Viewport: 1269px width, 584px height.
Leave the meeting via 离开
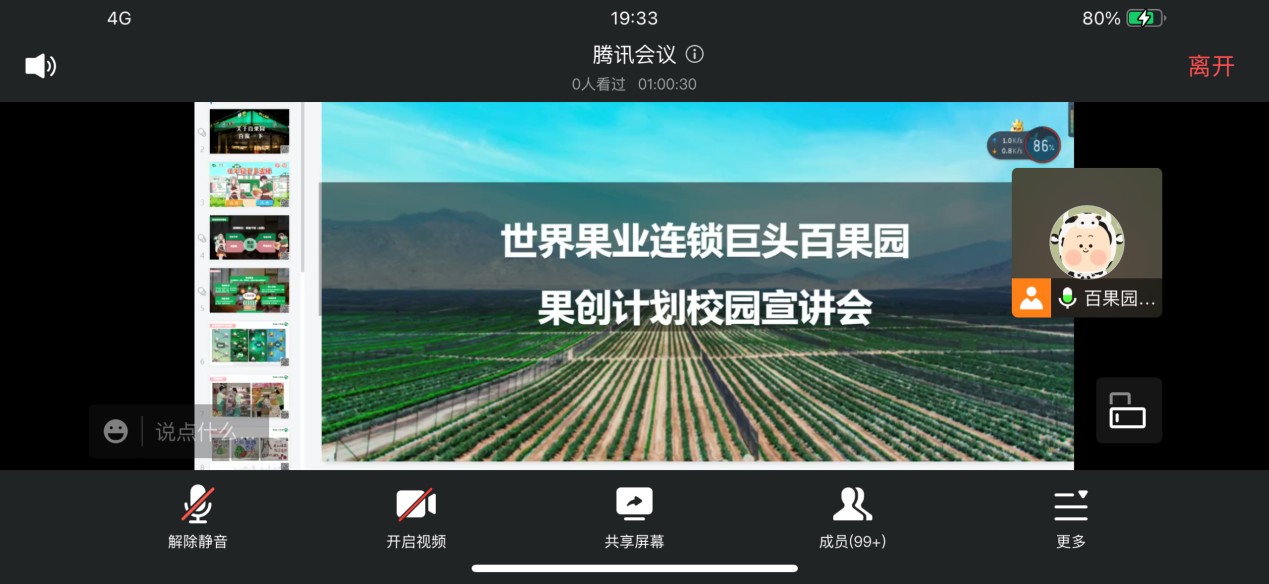click(x=1211, y=66)
